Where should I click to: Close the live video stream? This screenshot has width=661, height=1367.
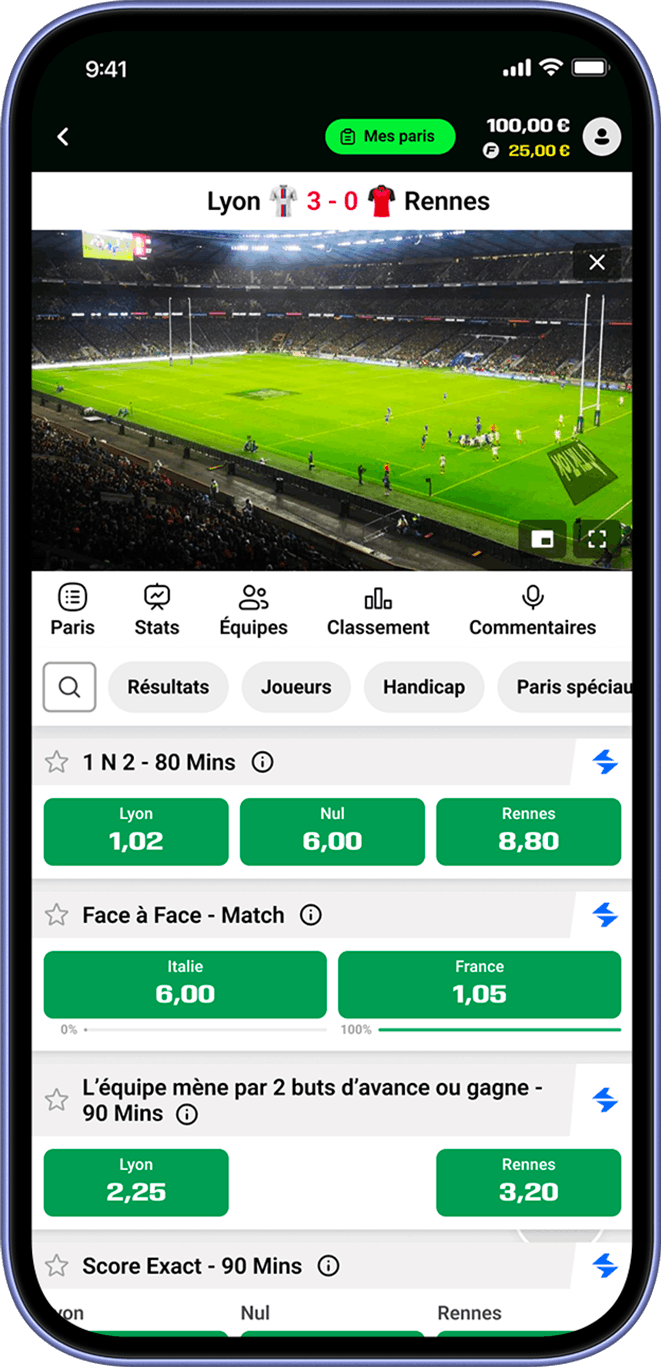597,262
